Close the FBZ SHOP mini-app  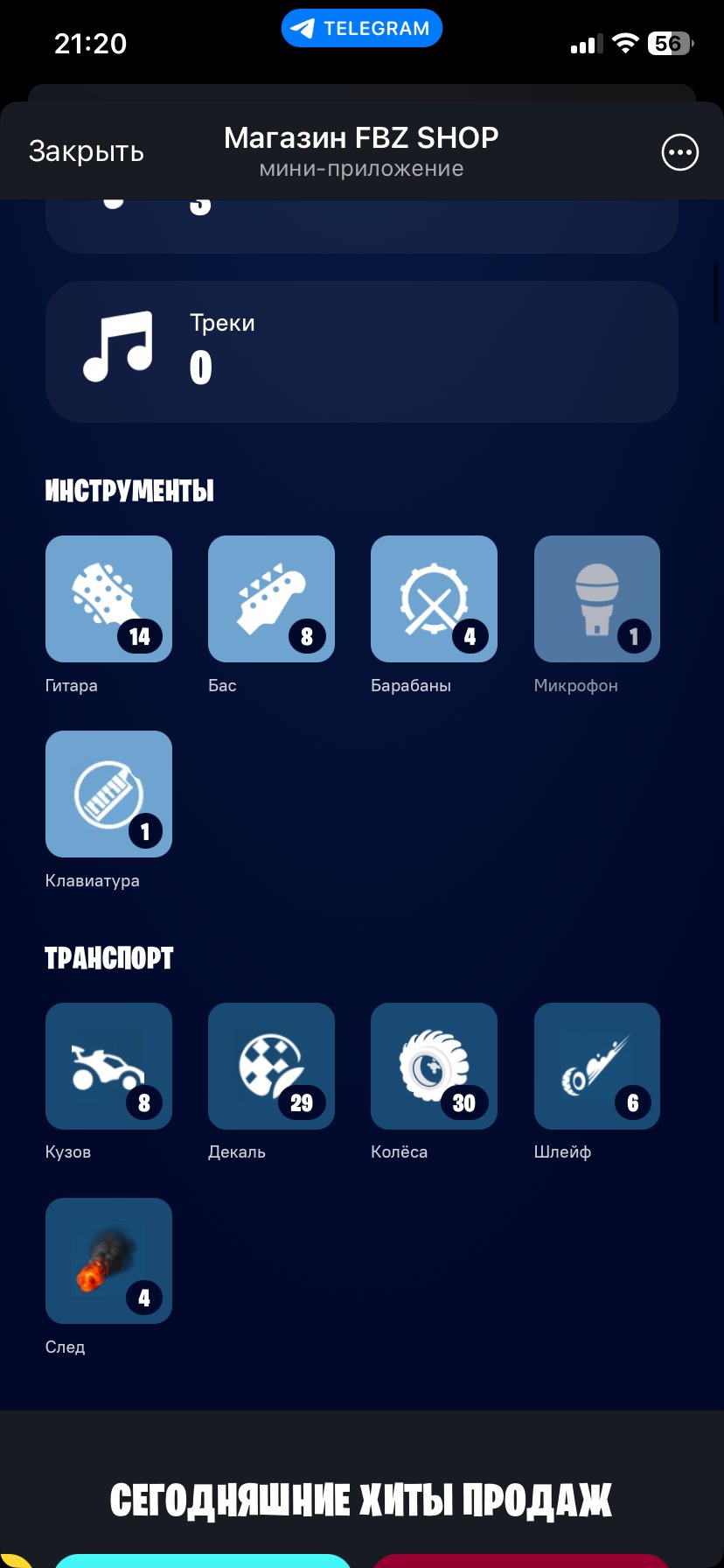86,151
